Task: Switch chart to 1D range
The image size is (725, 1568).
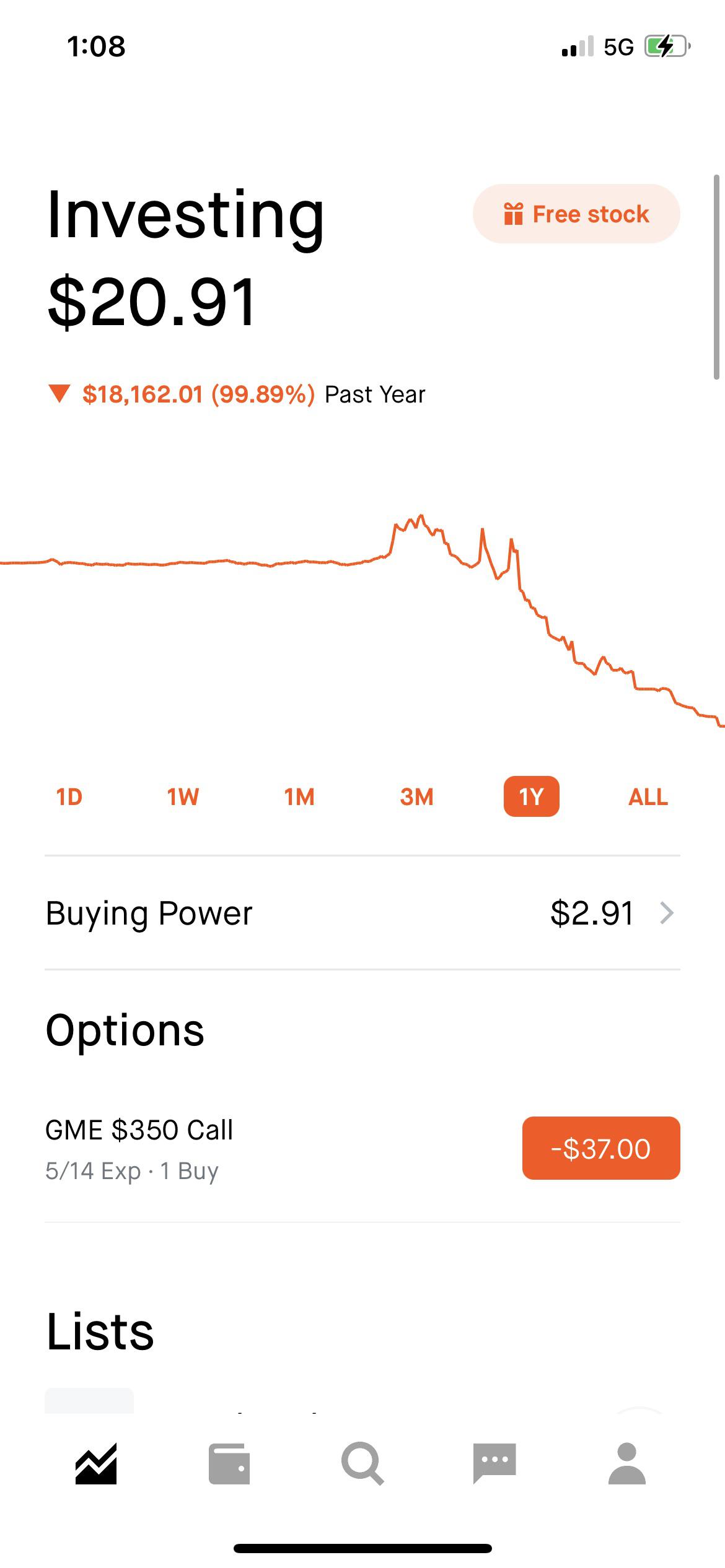Action: tap(69, 796)
